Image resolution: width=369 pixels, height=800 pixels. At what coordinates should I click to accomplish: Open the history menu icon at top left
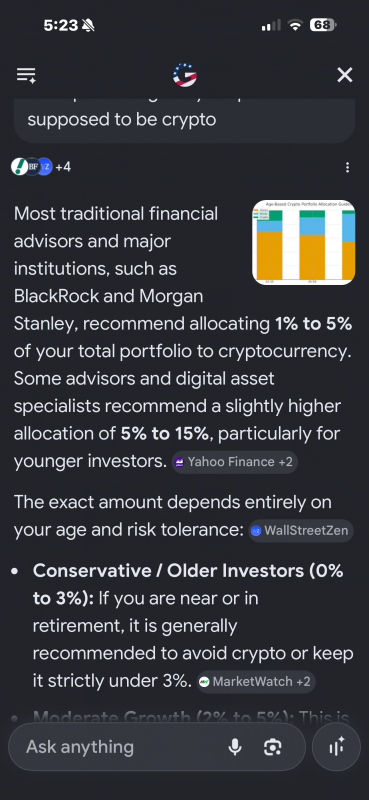tap(26, 76)
